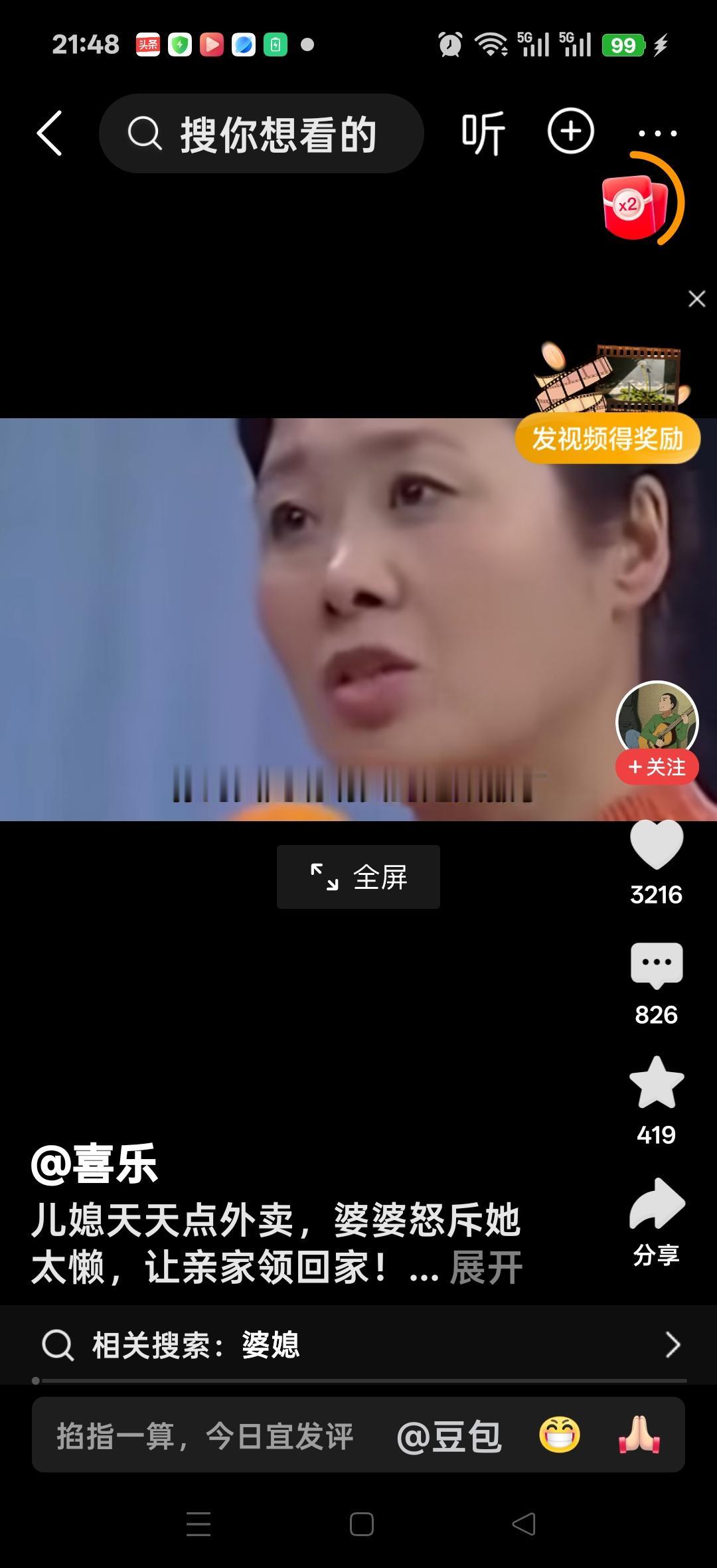Open the create video plus icon

(571, 132)
